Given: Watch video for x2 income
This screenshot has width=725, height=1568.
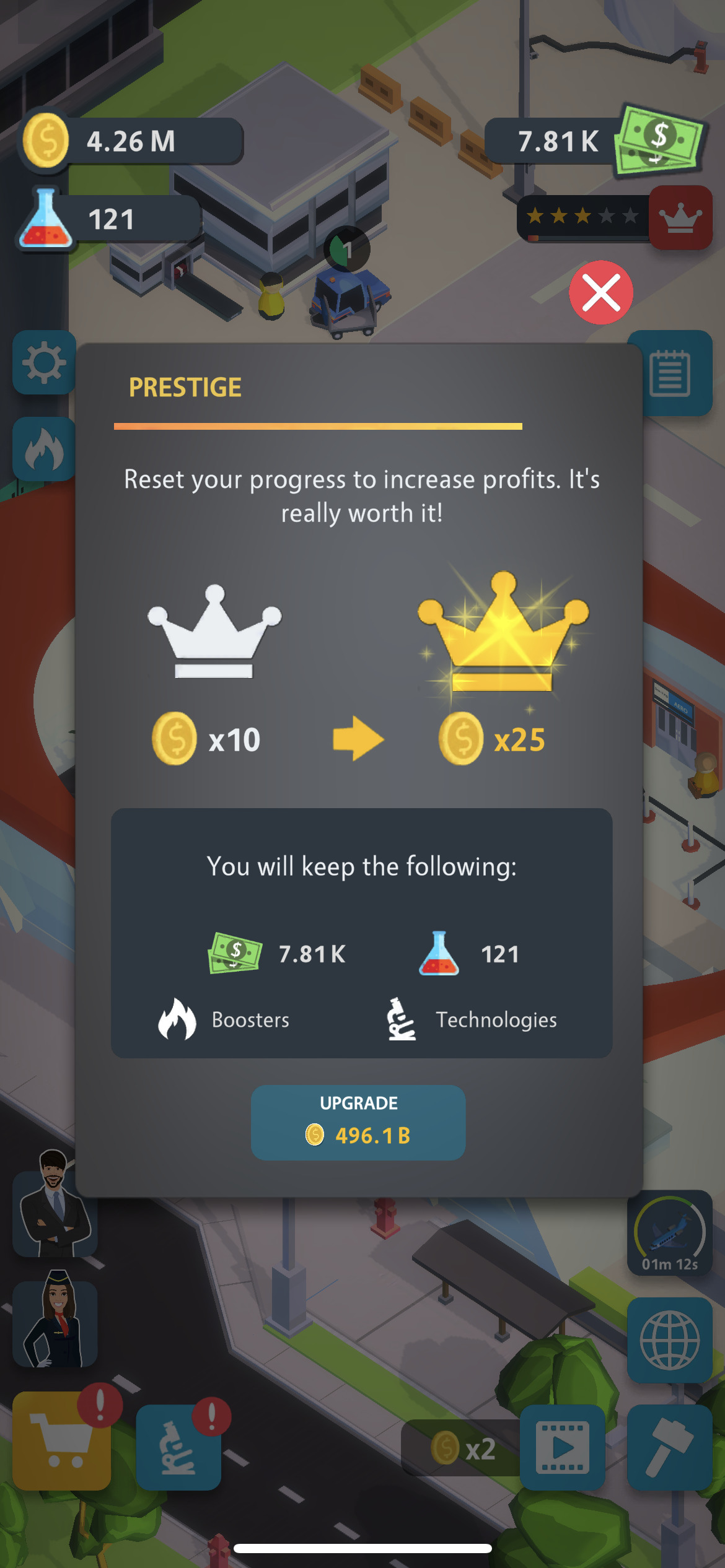Looking at the screenshot, I should click(x=562, y=1447).
